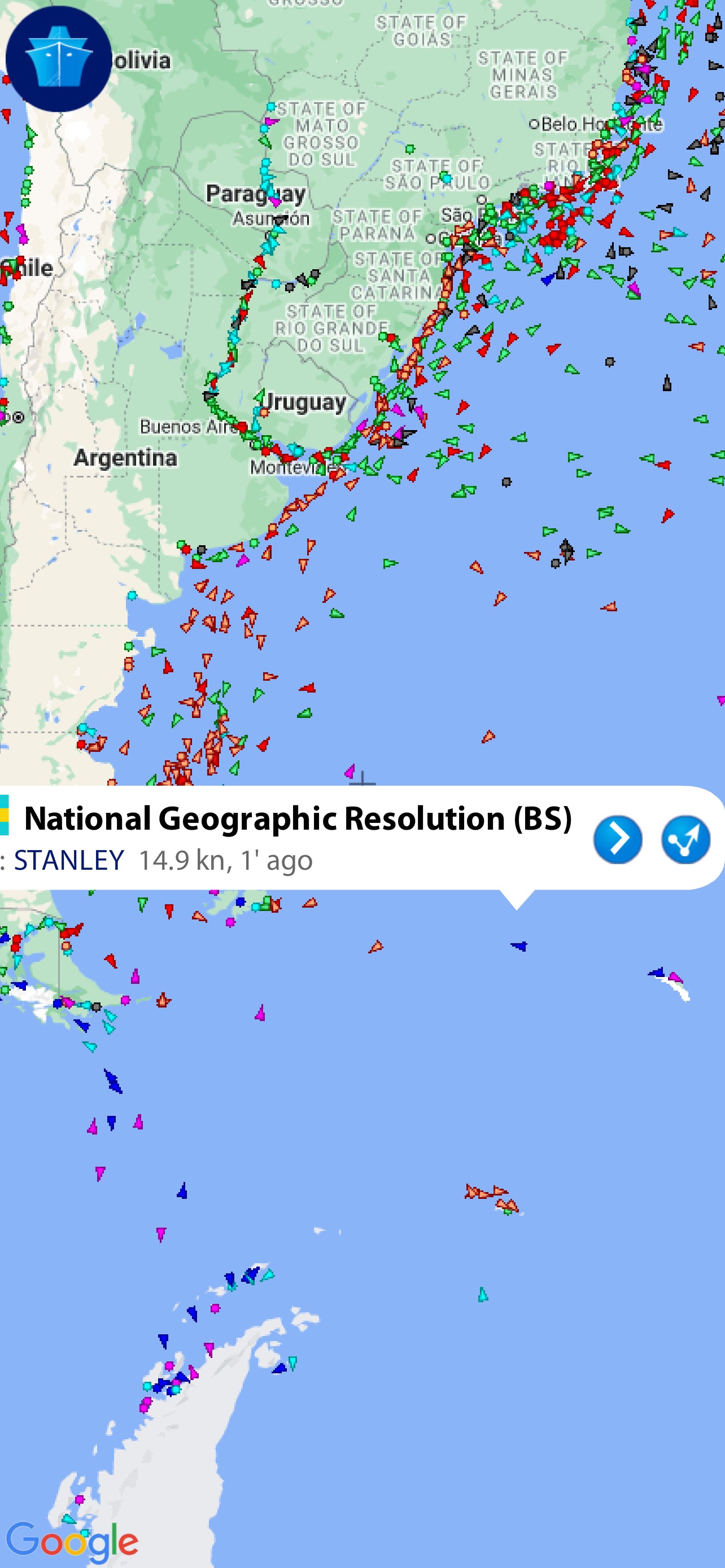
Task: Tap the National Geographic Resolution info popup
Action: click(x=298, y=818)
